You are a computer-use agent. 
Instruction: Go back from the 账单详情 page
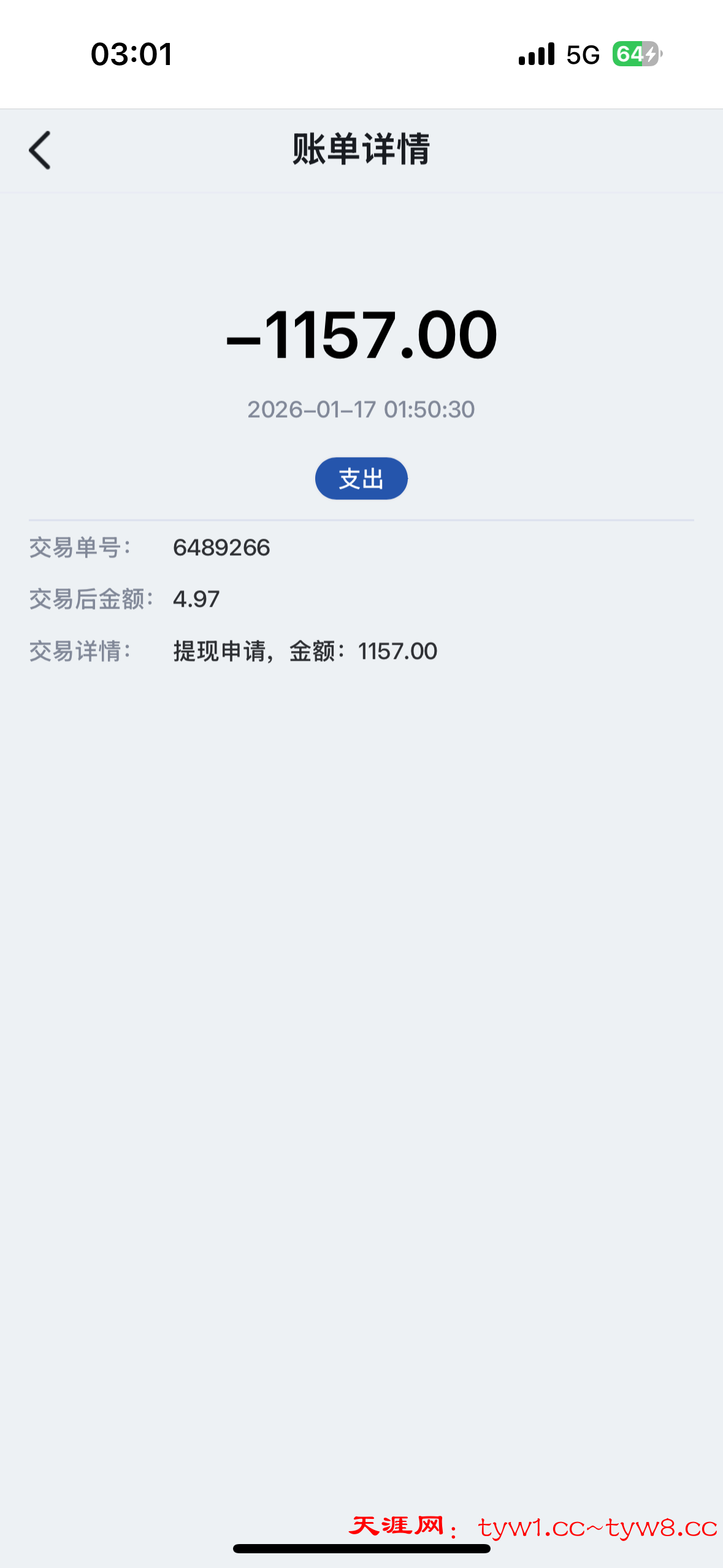click(x=40, y=150)
